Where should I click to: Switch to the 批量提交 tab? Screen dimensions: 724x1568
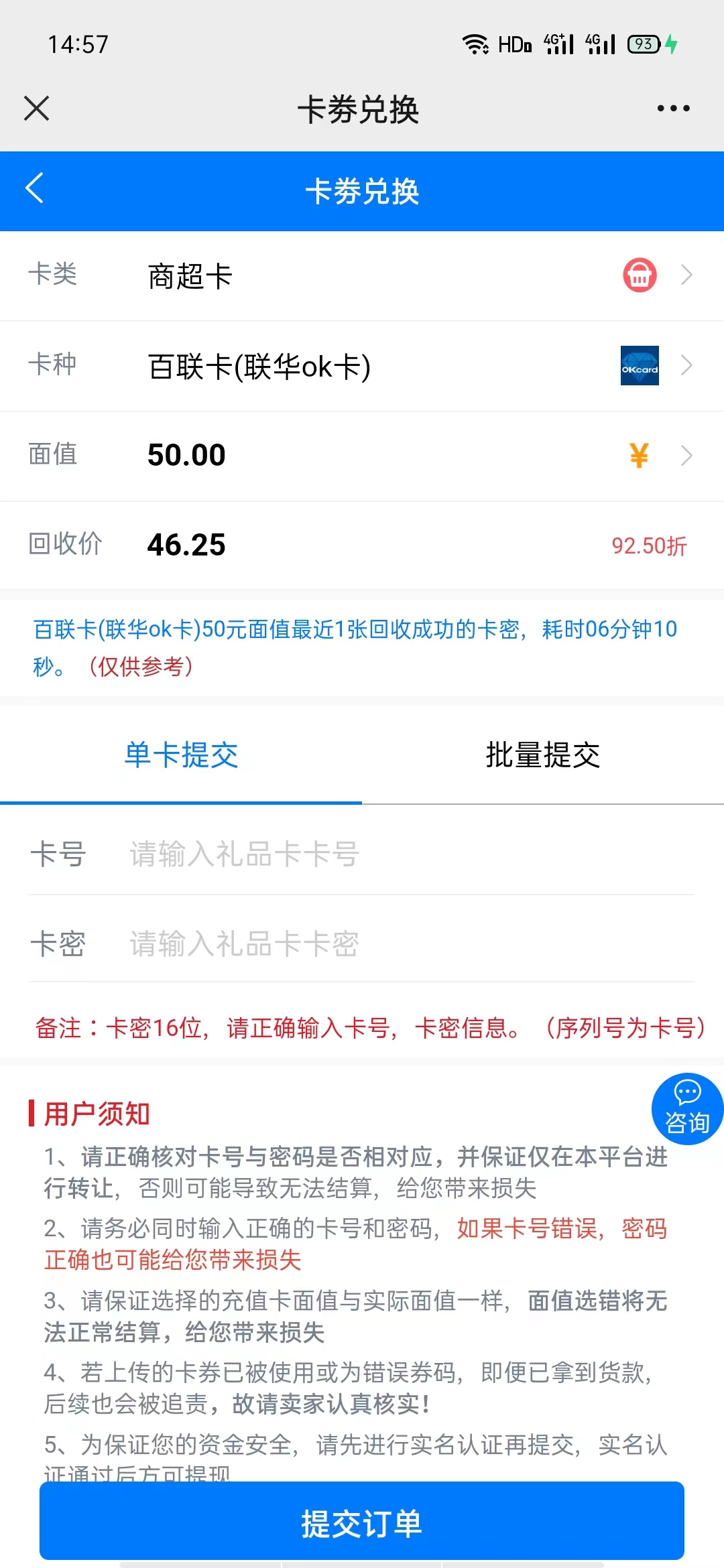543,754
